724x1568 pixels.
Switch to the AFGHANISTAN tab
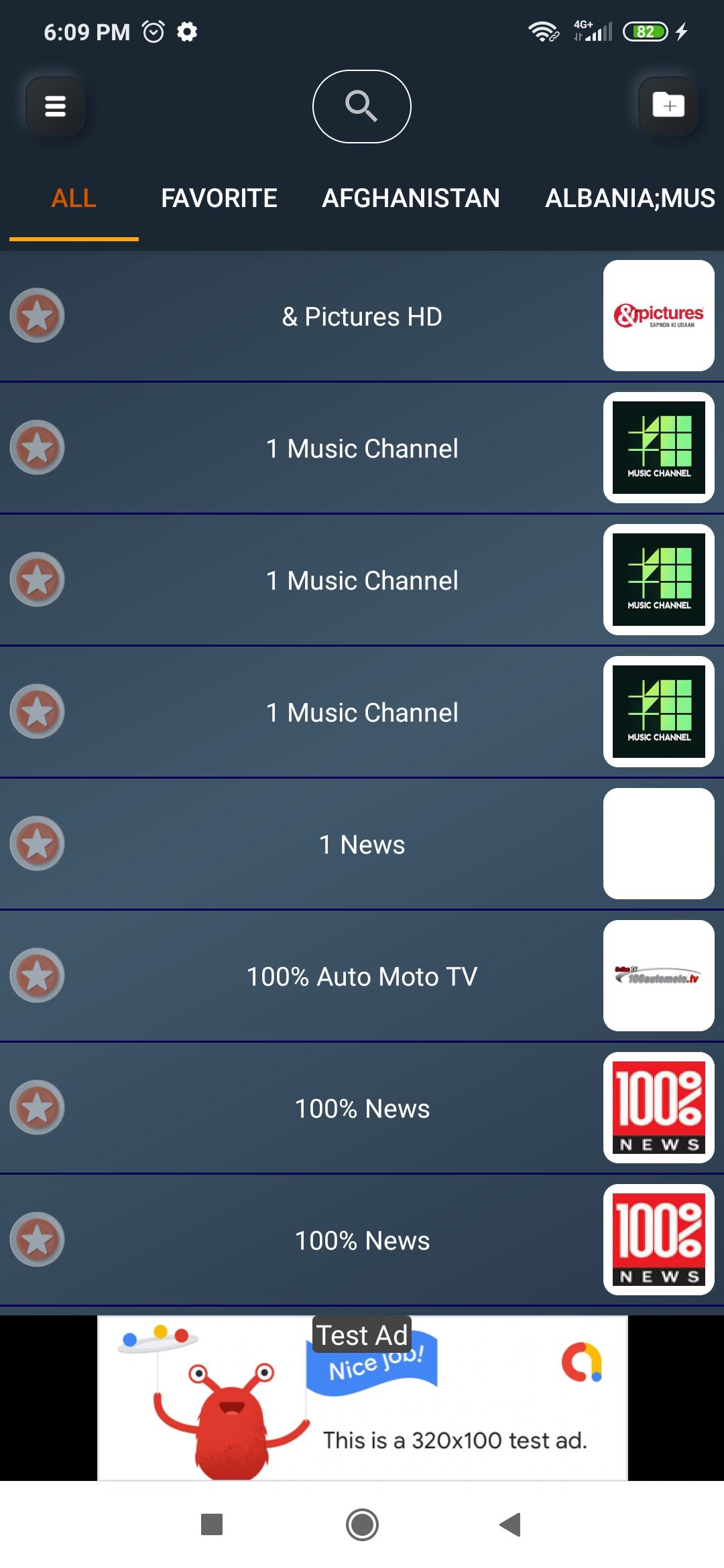click(411, 198)
